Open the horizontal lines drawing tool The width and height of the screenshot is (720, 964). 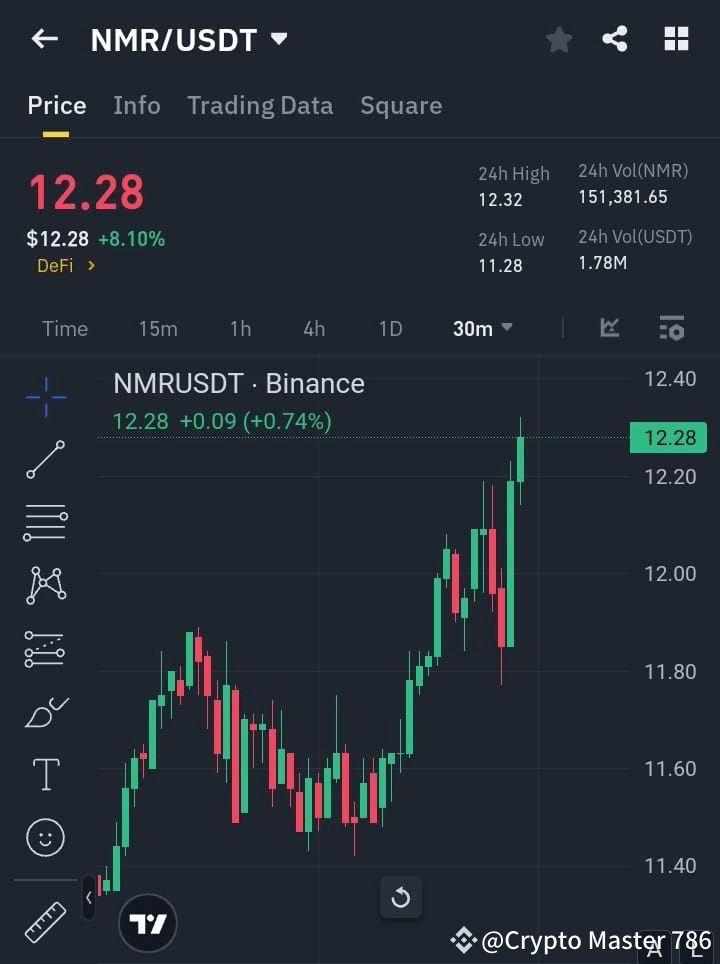[x=44, y=523]
